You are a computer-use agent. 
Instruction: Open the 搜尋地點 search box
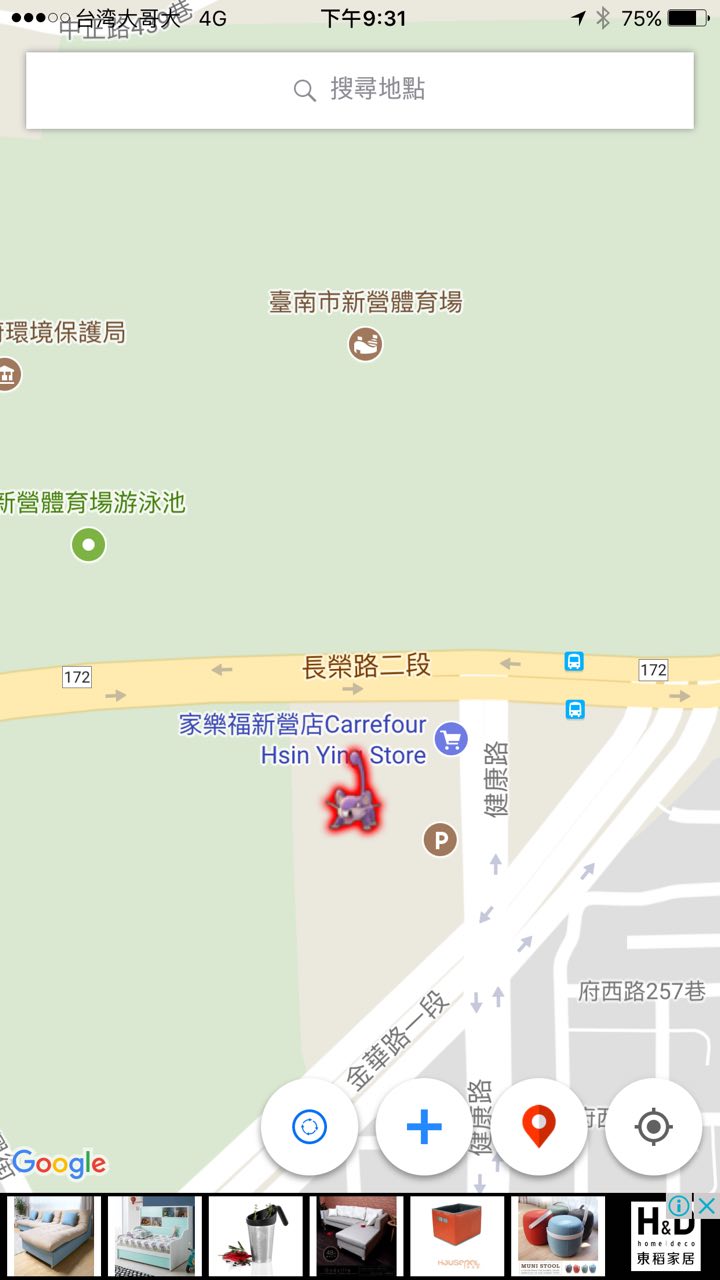pyautogui.click(x=360, y=90)
